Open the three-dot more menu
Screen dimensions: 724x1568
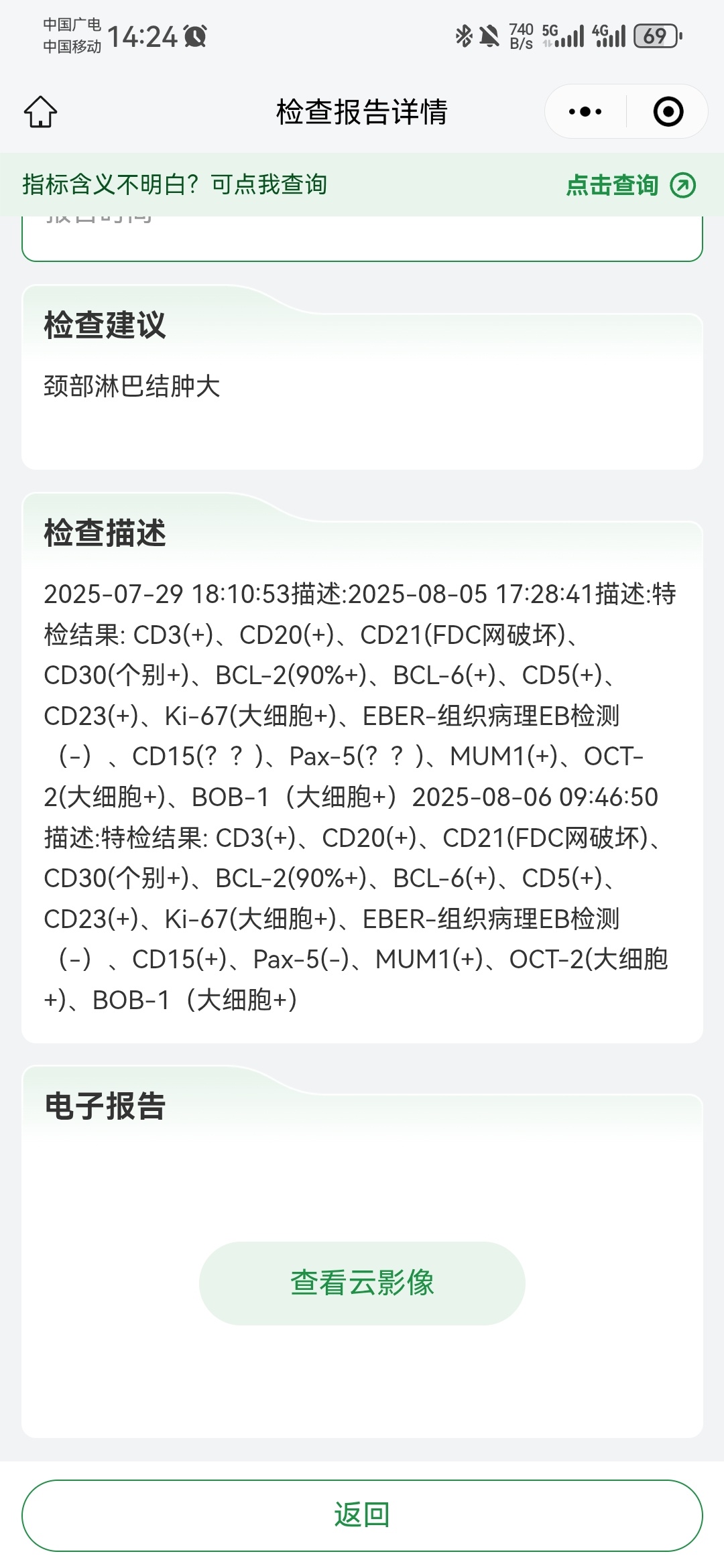click(585, 112)
